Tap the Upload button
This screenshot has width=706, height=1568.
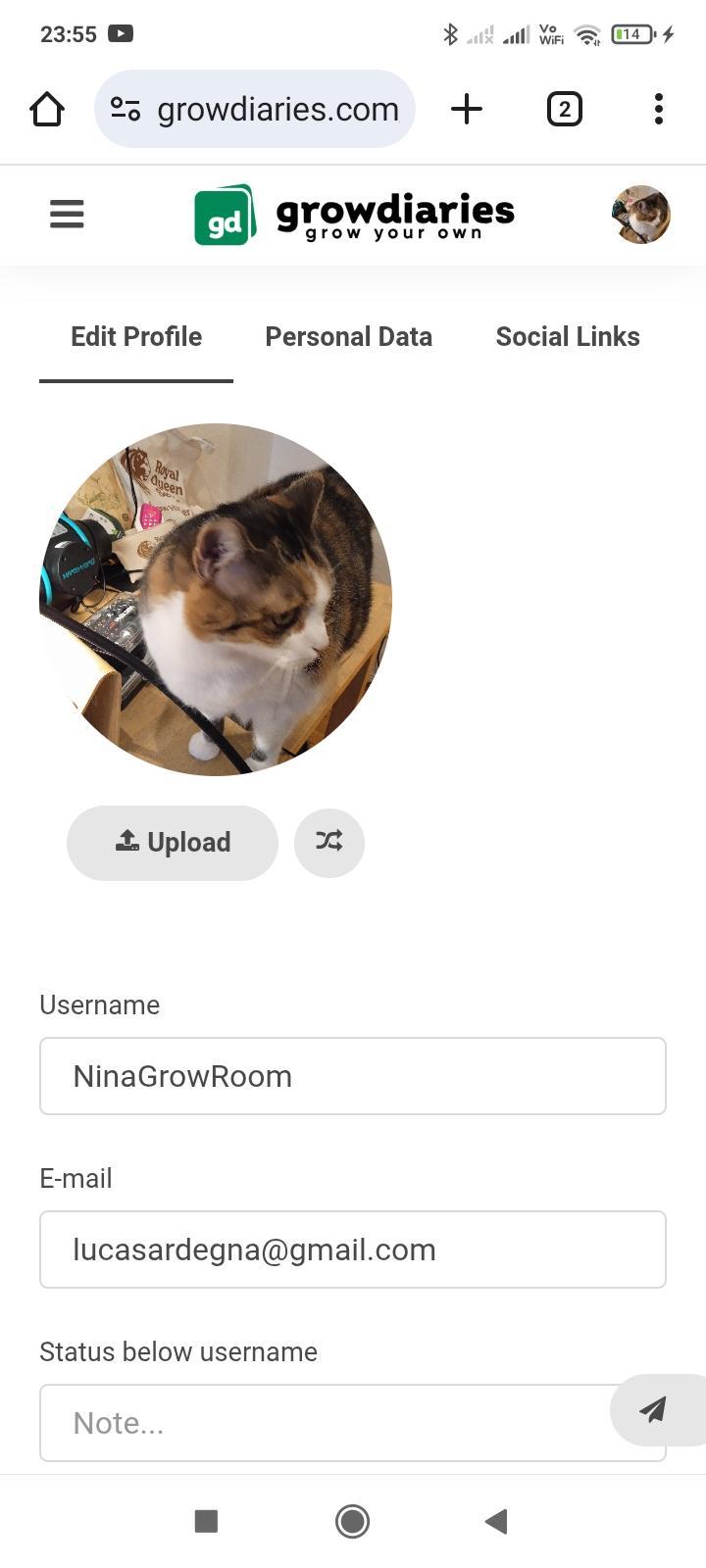[x=173, y=843]
